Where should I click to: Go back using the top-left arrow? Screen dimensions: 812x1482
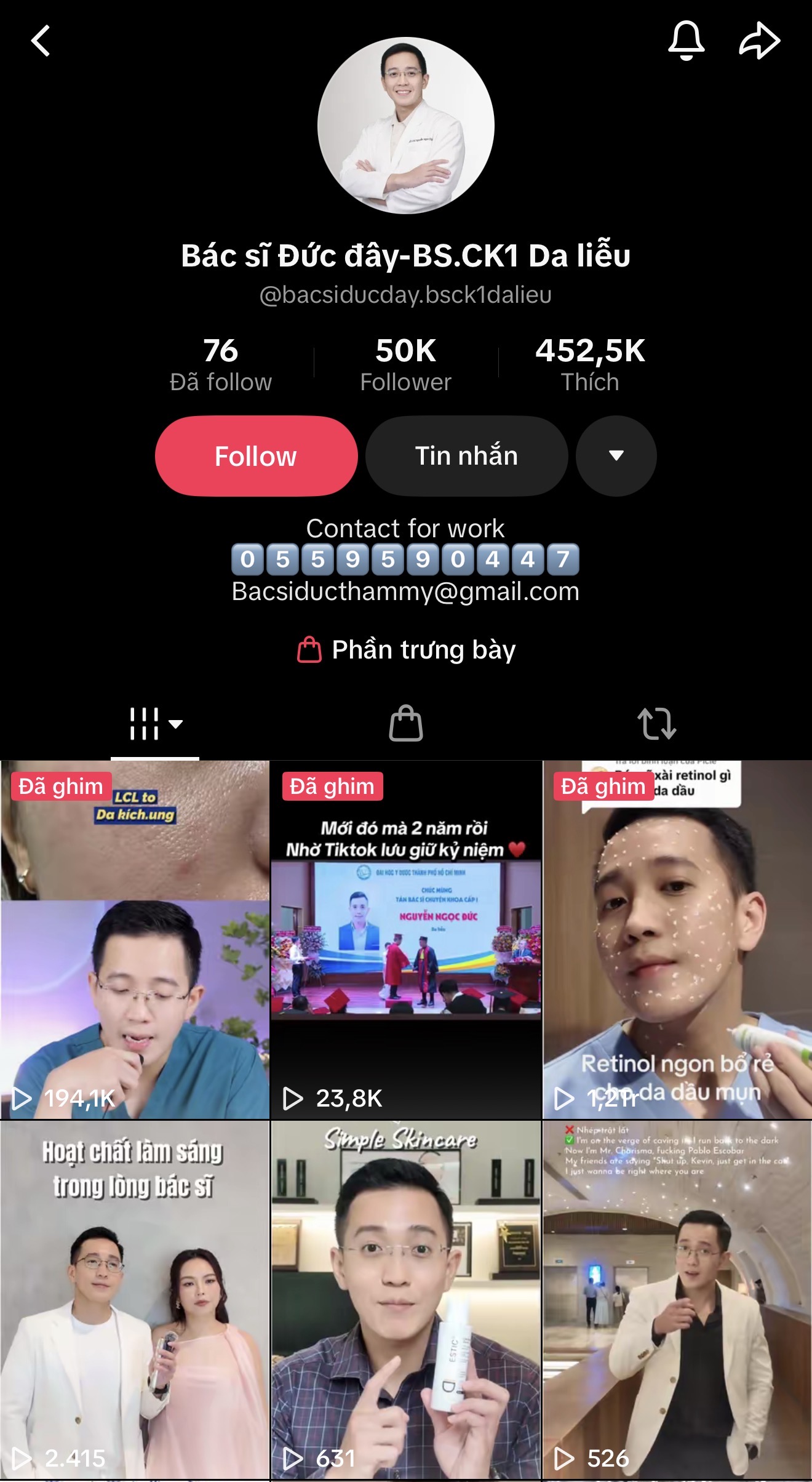(x=41, y=41)
